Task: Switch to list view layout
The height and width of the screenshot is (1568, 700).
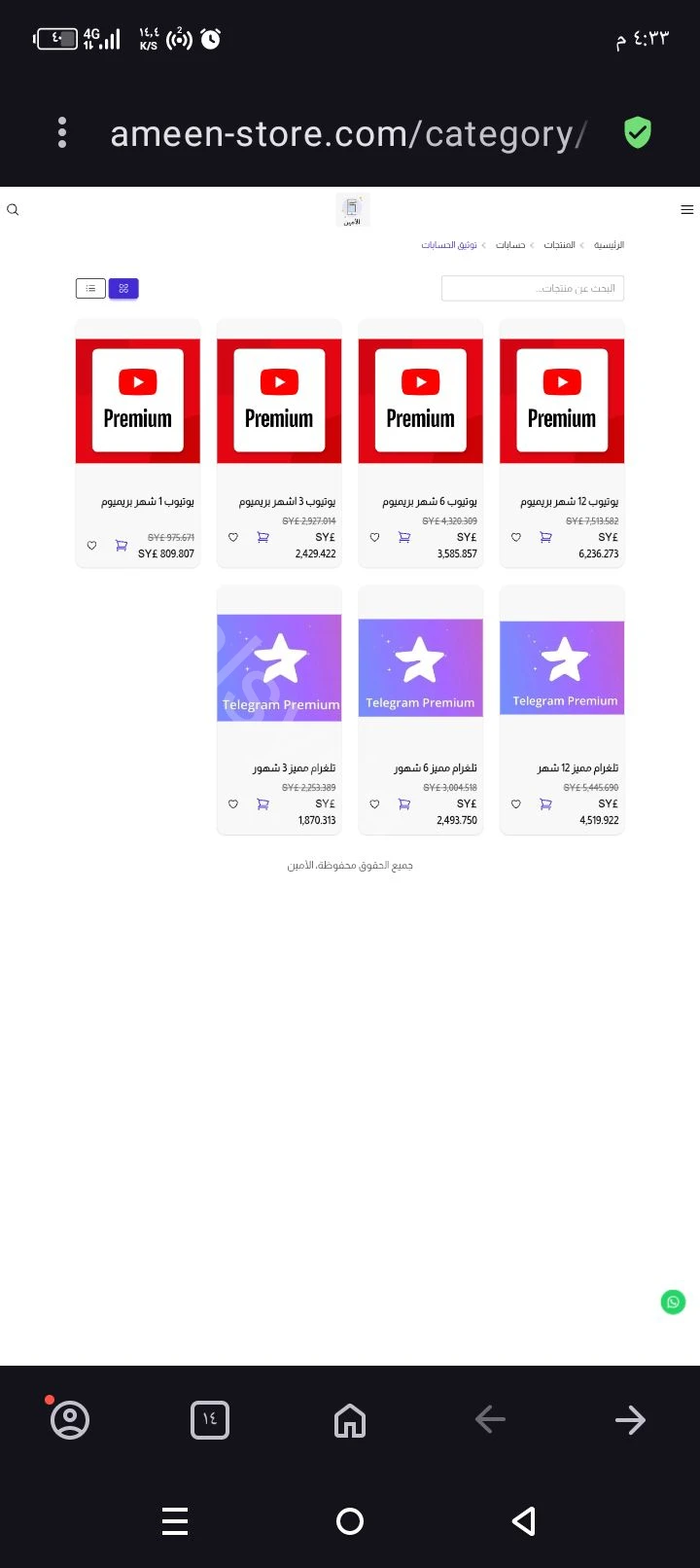Action: 90,288
